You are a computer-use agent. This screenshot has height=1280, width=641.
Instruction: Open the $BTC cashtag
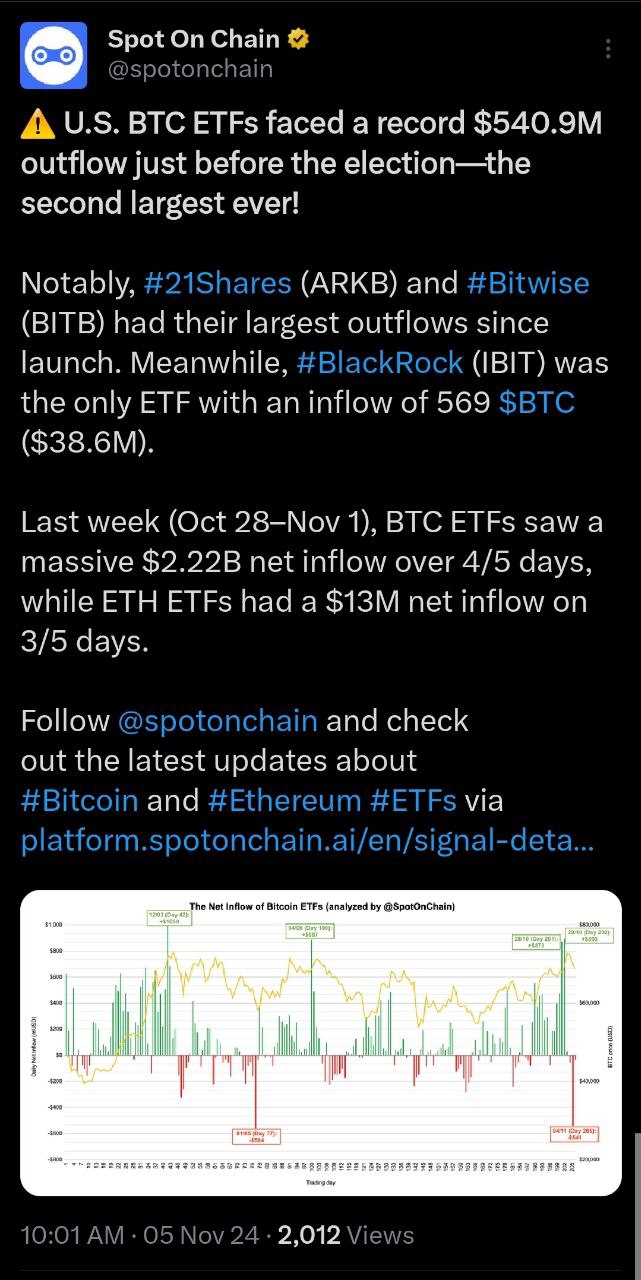point(536,402)
